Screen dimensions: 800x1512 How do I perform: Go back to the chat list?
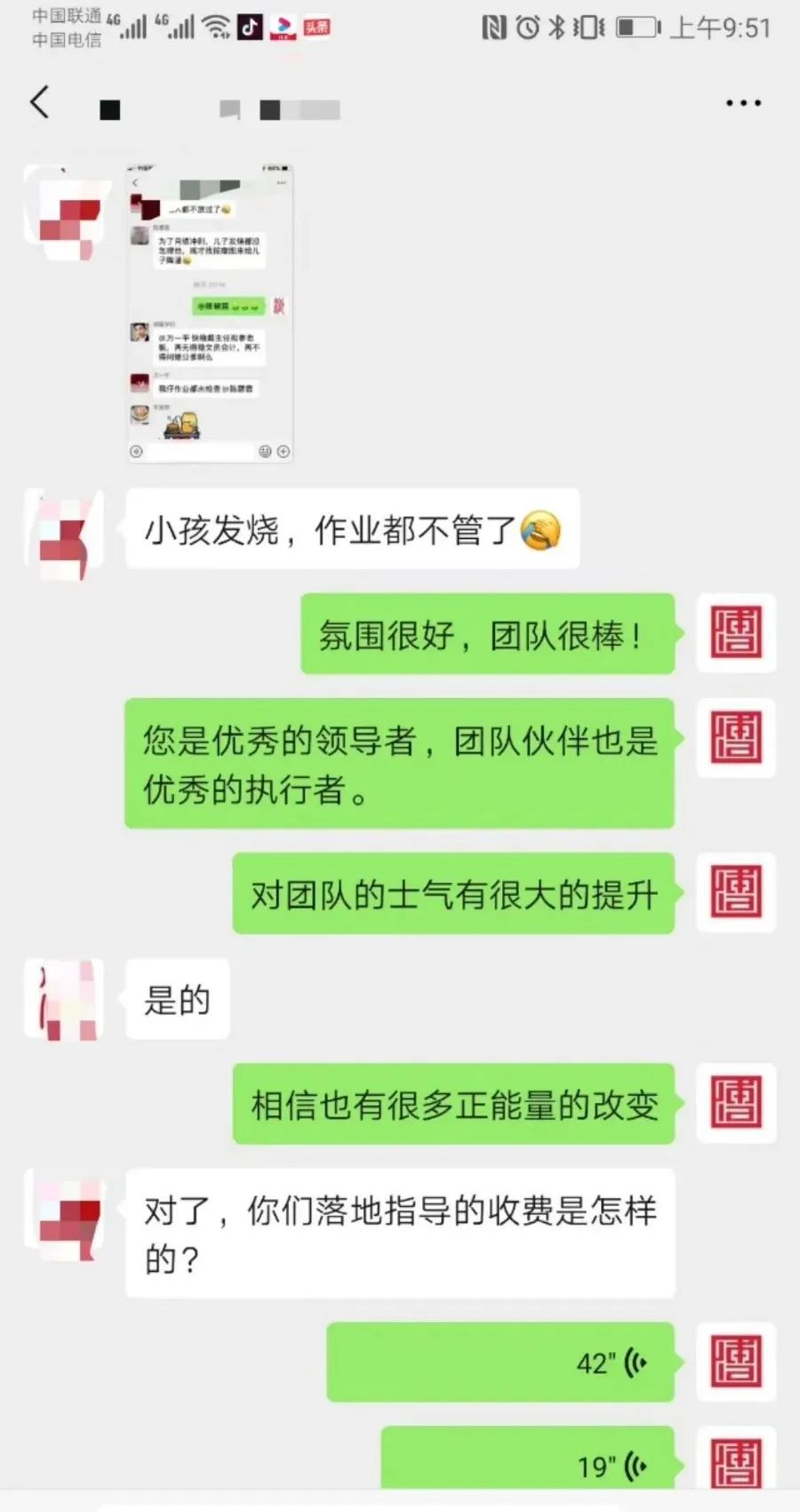pos(39,103)
